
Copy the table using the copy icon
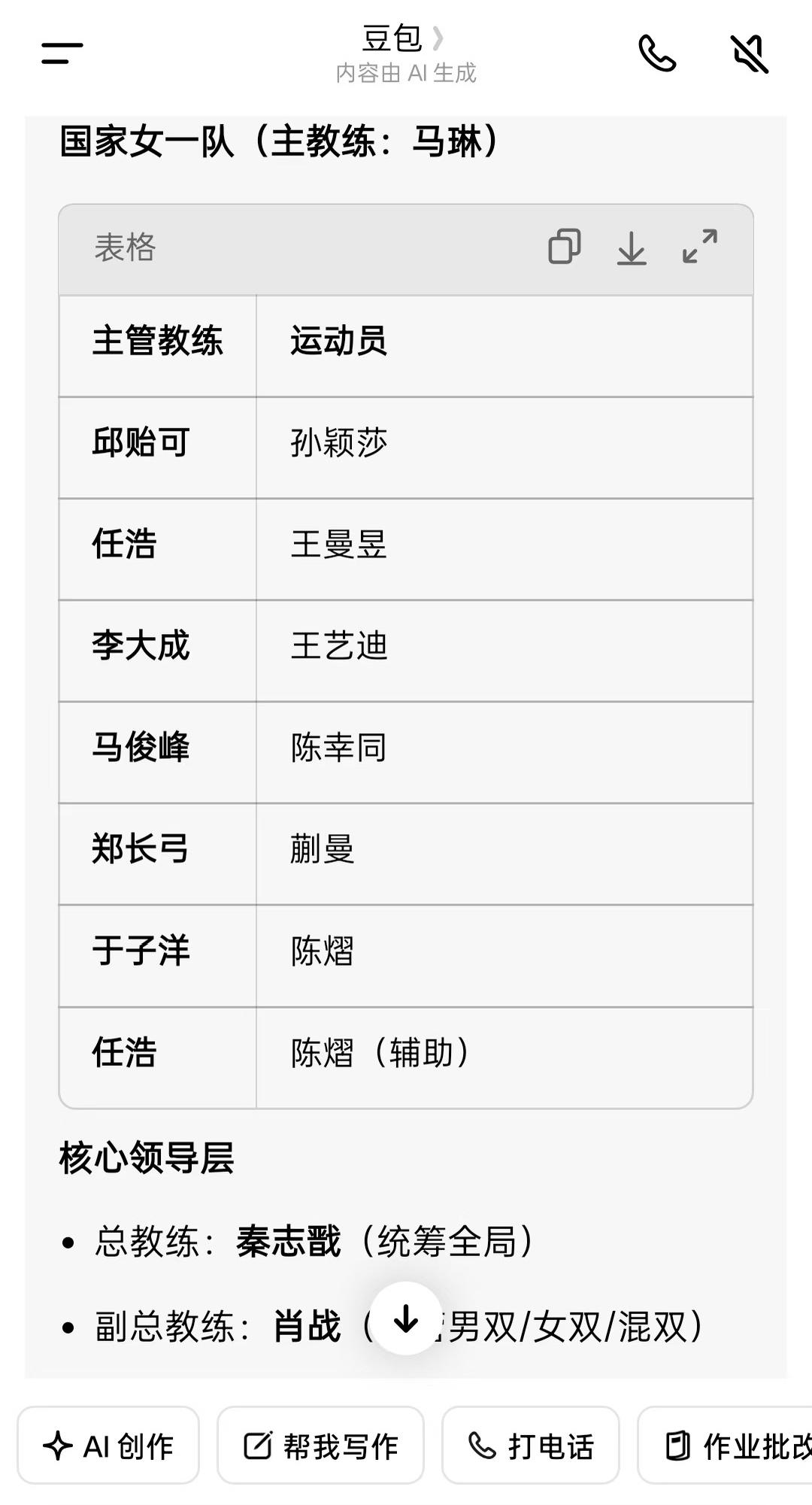coord(565,248)
